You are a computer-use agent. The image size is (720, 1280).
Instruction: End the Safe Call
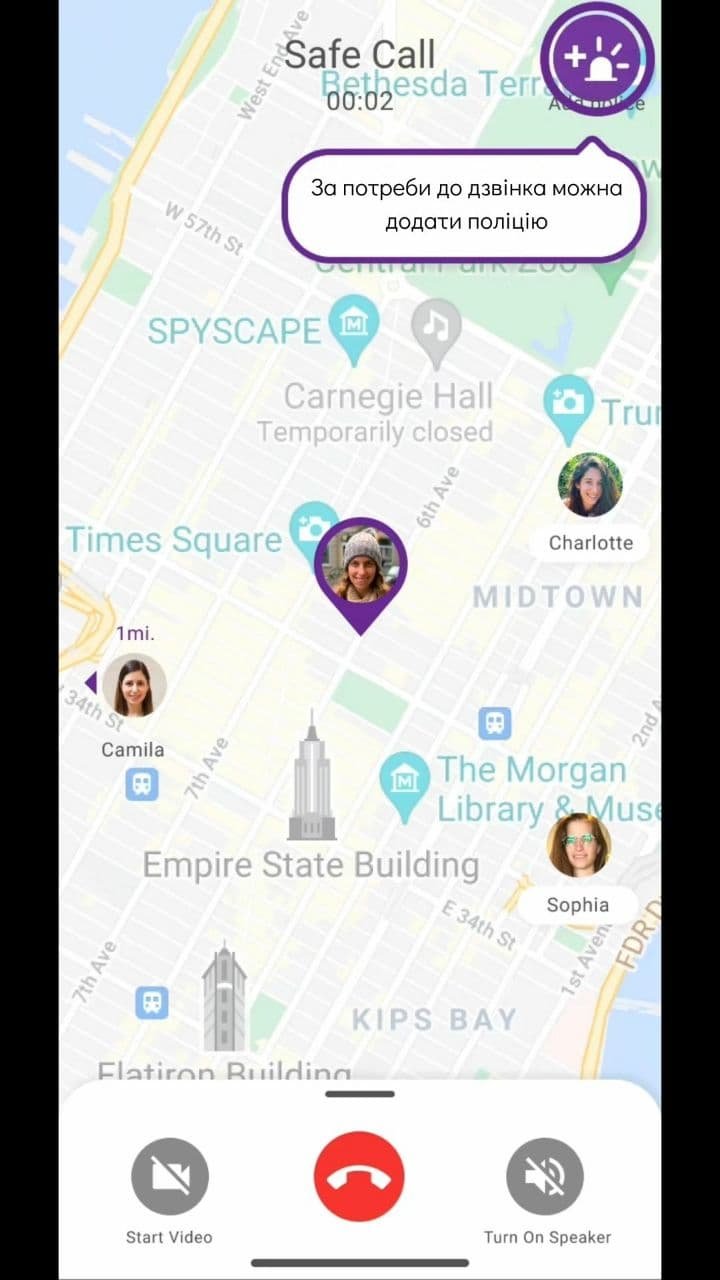(359, 1177)
